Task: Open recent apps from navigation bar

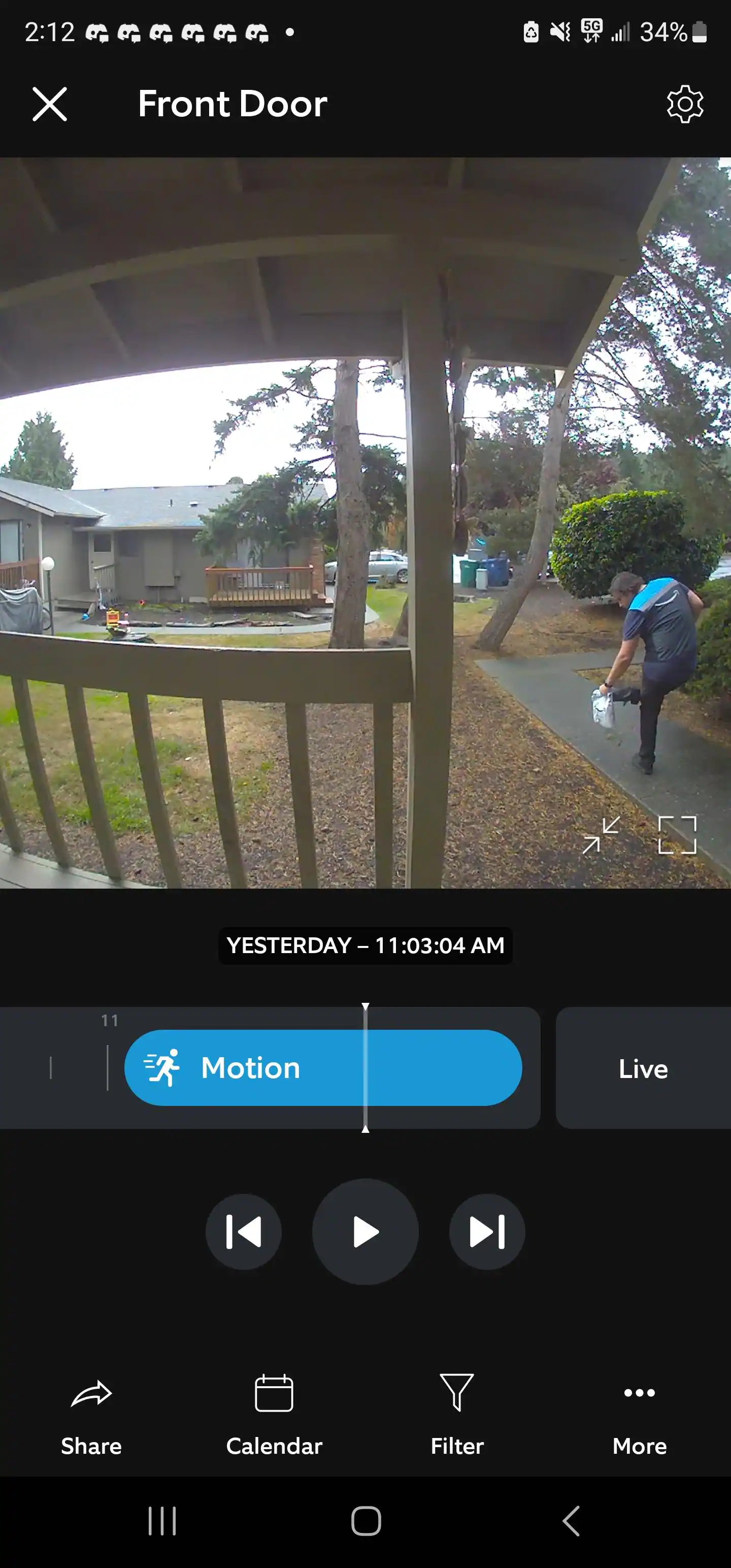Action: point(162,1521)
